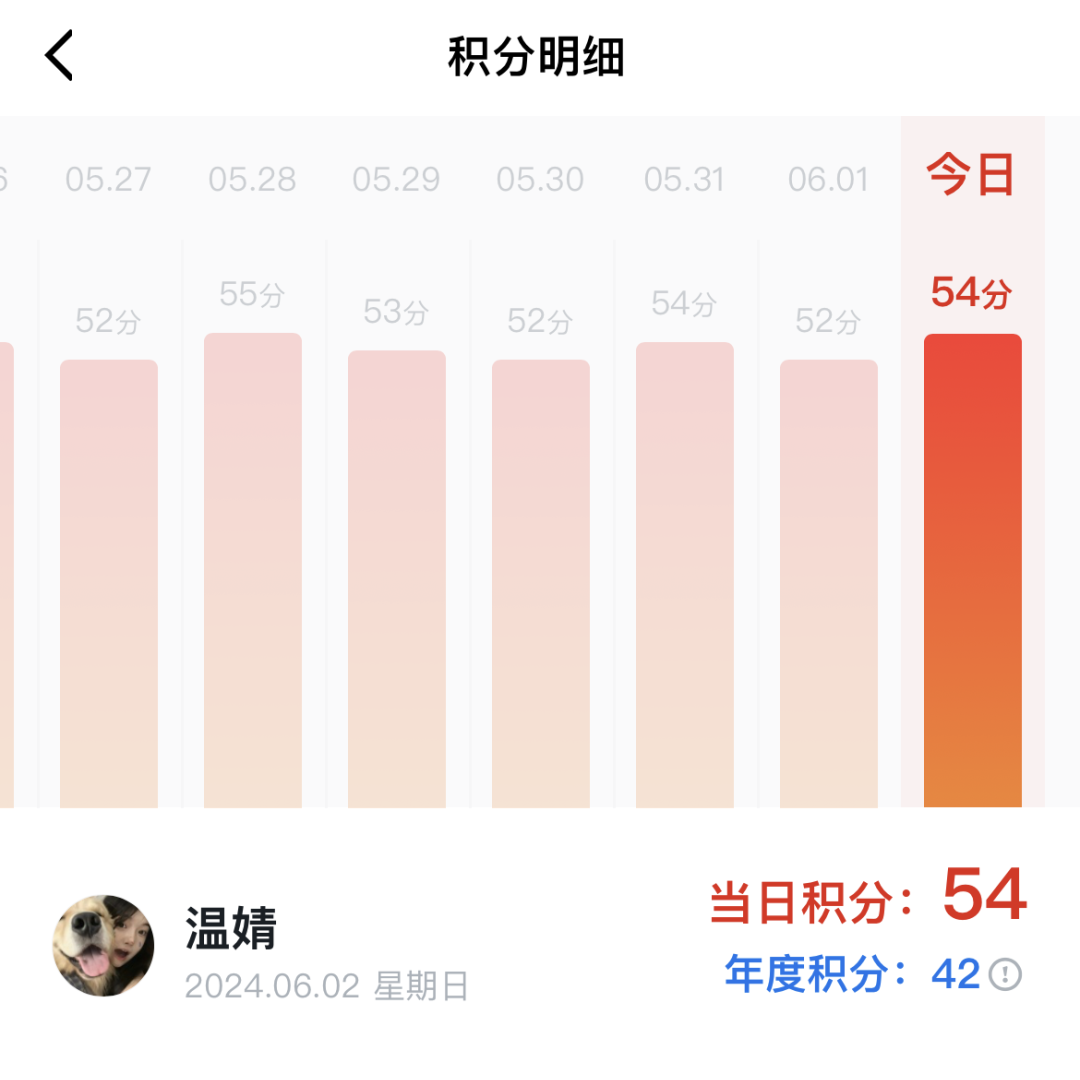Open the info icon beside 年度积分

click(1005, 973)
